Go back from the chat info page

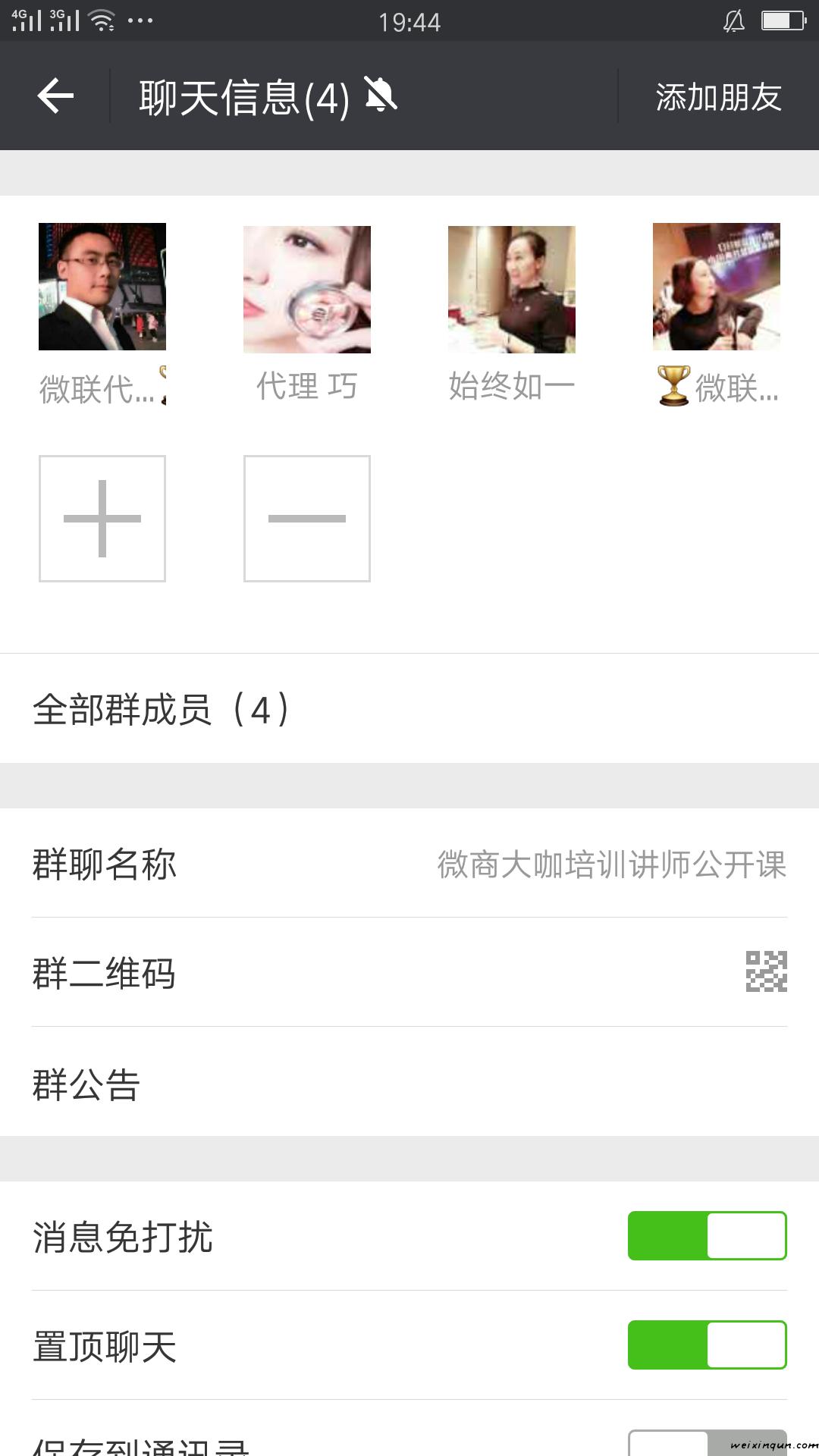[x=55, y=96]
